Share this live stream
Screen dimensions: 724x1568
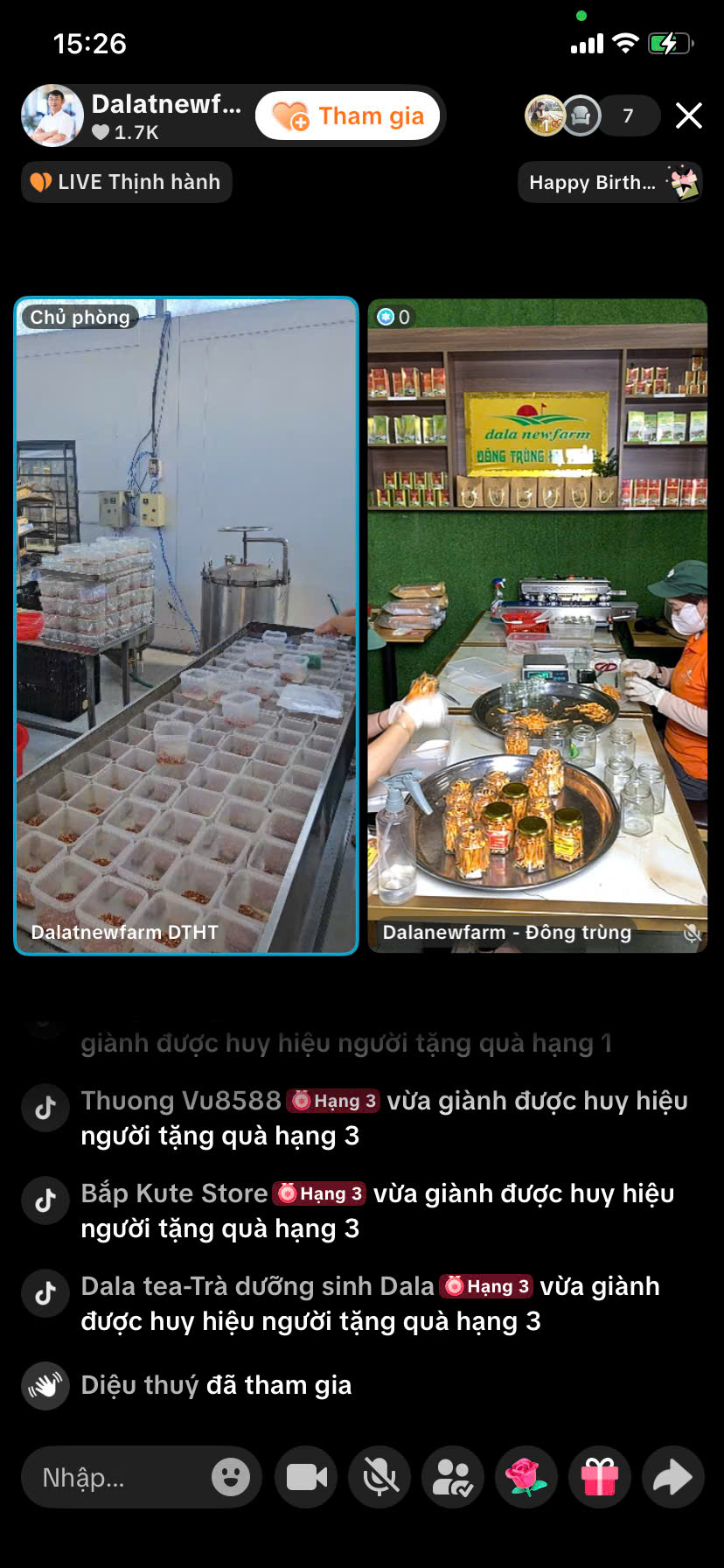click(x=672, y=1478)
